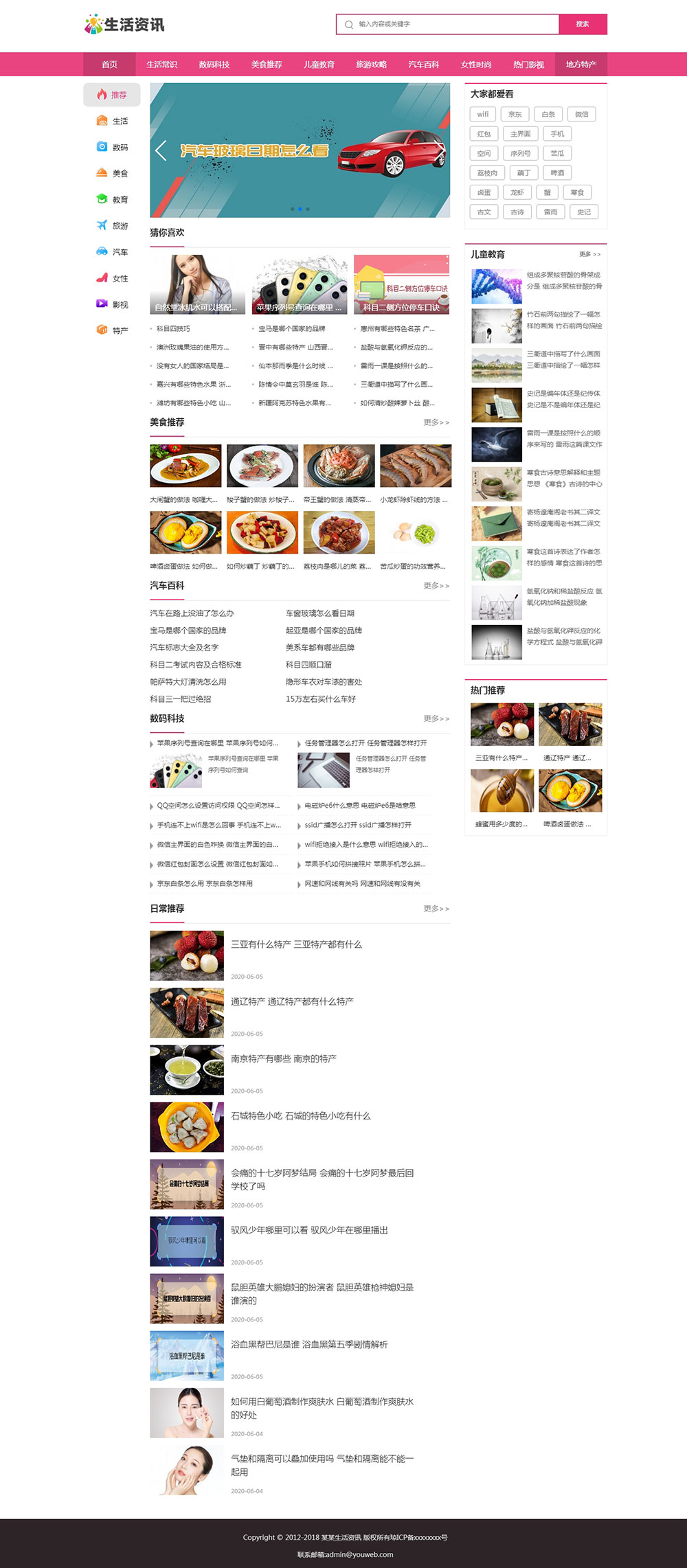Screen dimensions: 687x1568
Task: Show the previous banner slide arrow
Action: [x=161, y=150]
